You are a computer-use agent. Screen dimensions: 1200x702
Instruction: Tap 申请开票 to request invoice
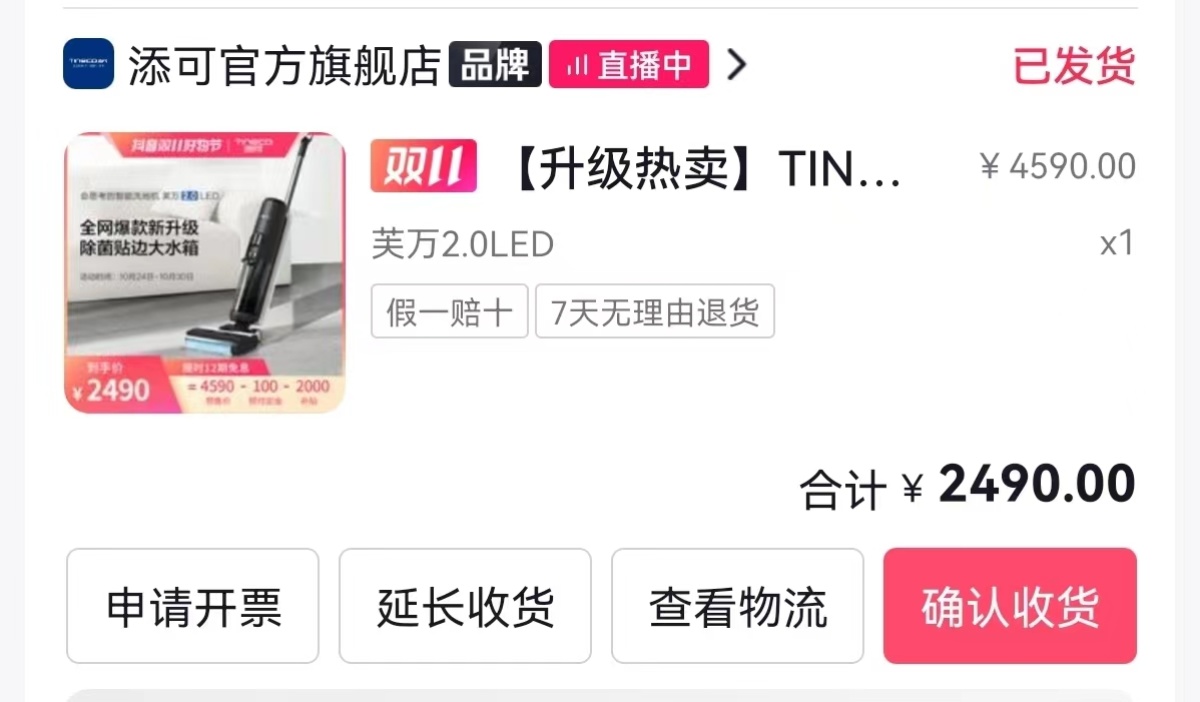pos(193,606)
